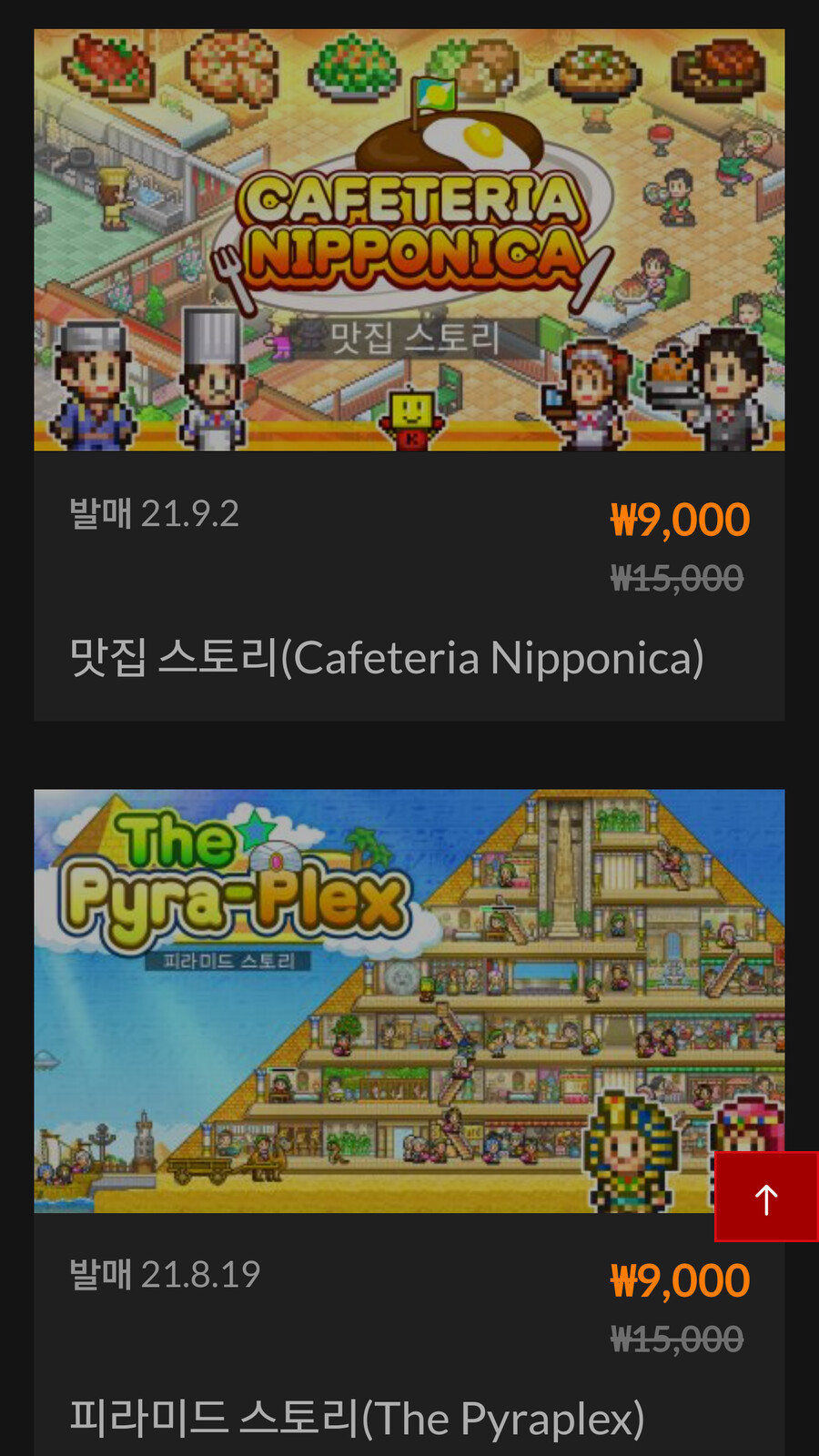
Task: Tap the red scroll-to-top arrow button
Action: click(x=766, y=1197)
